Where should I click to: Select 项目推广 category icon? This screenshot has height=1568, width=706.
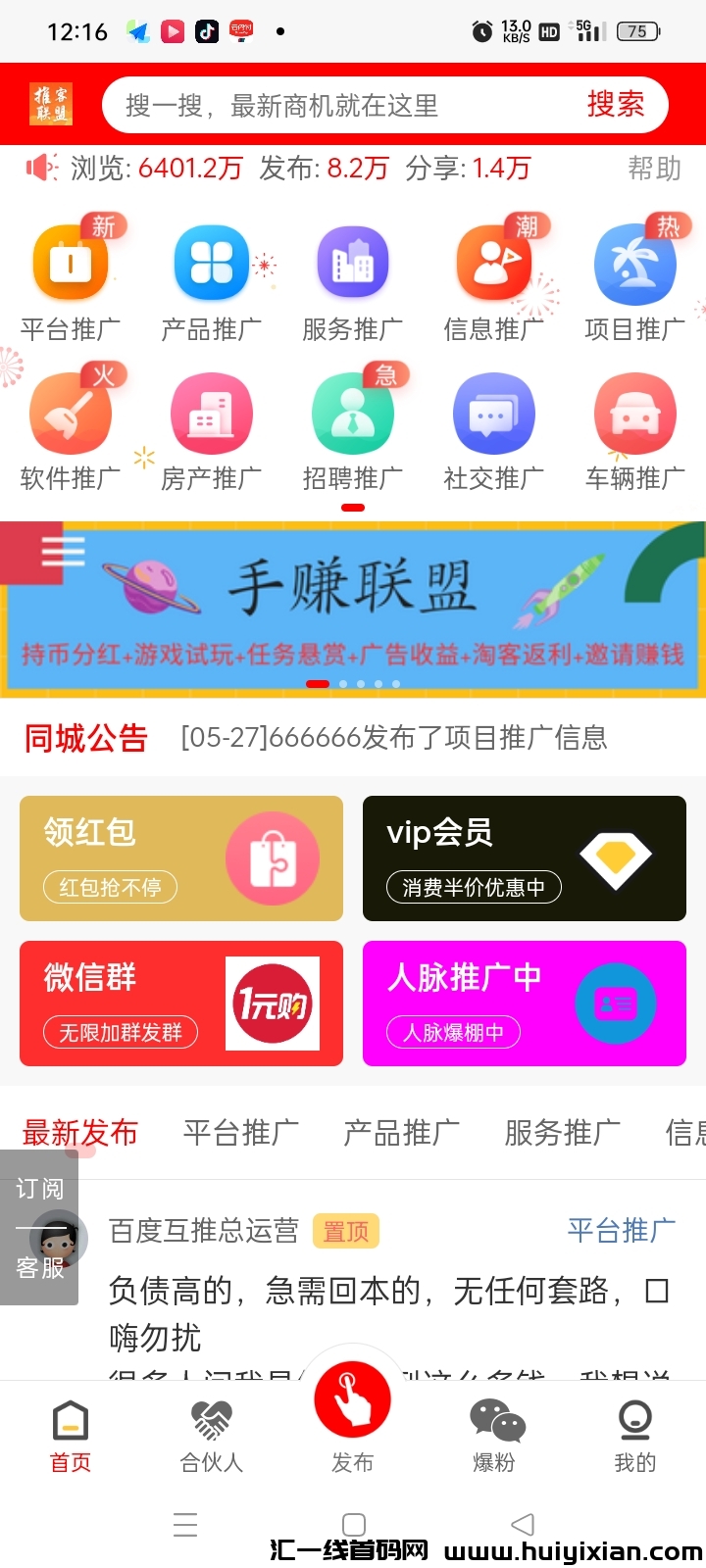(635, 265)
